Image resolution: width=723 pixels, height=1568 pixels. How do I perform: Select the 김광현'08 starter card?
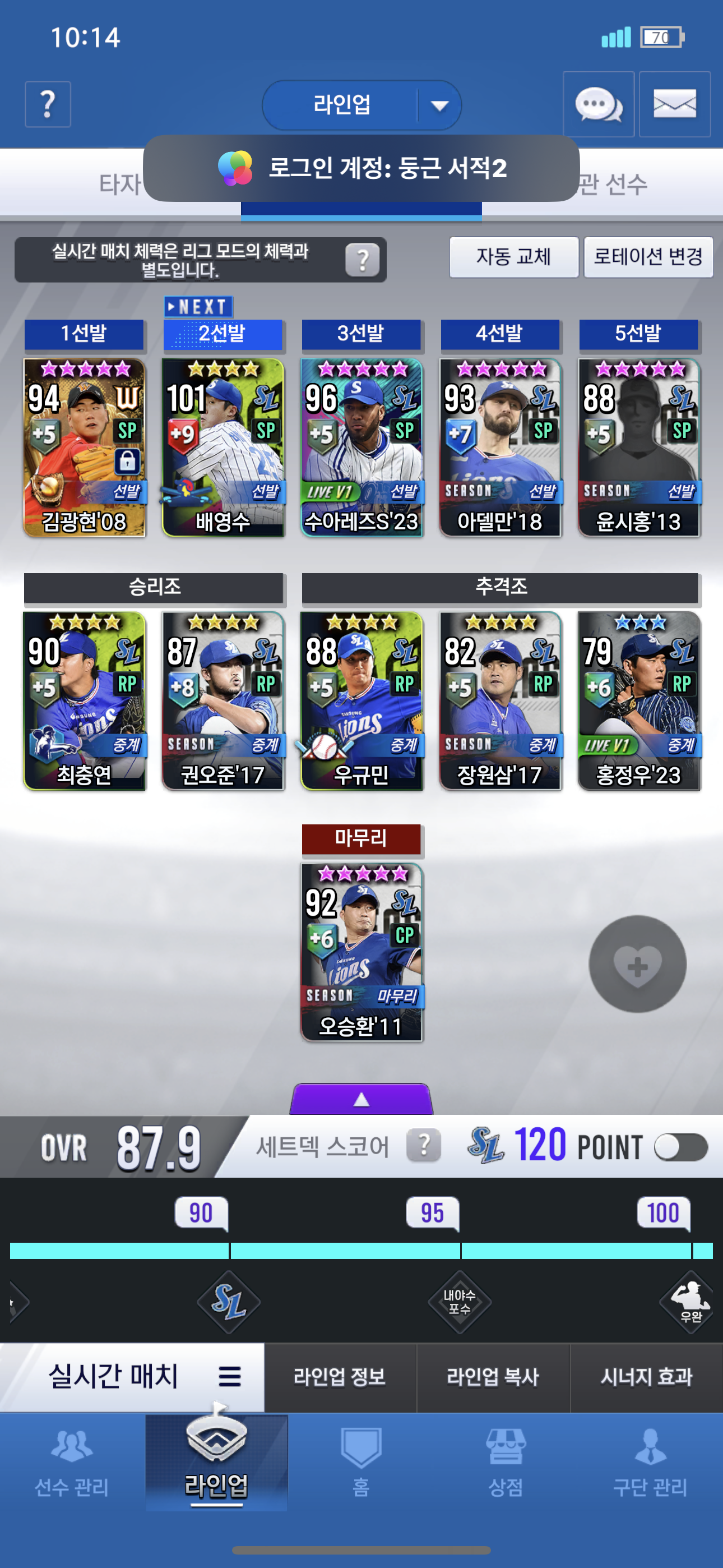[85, 448]
